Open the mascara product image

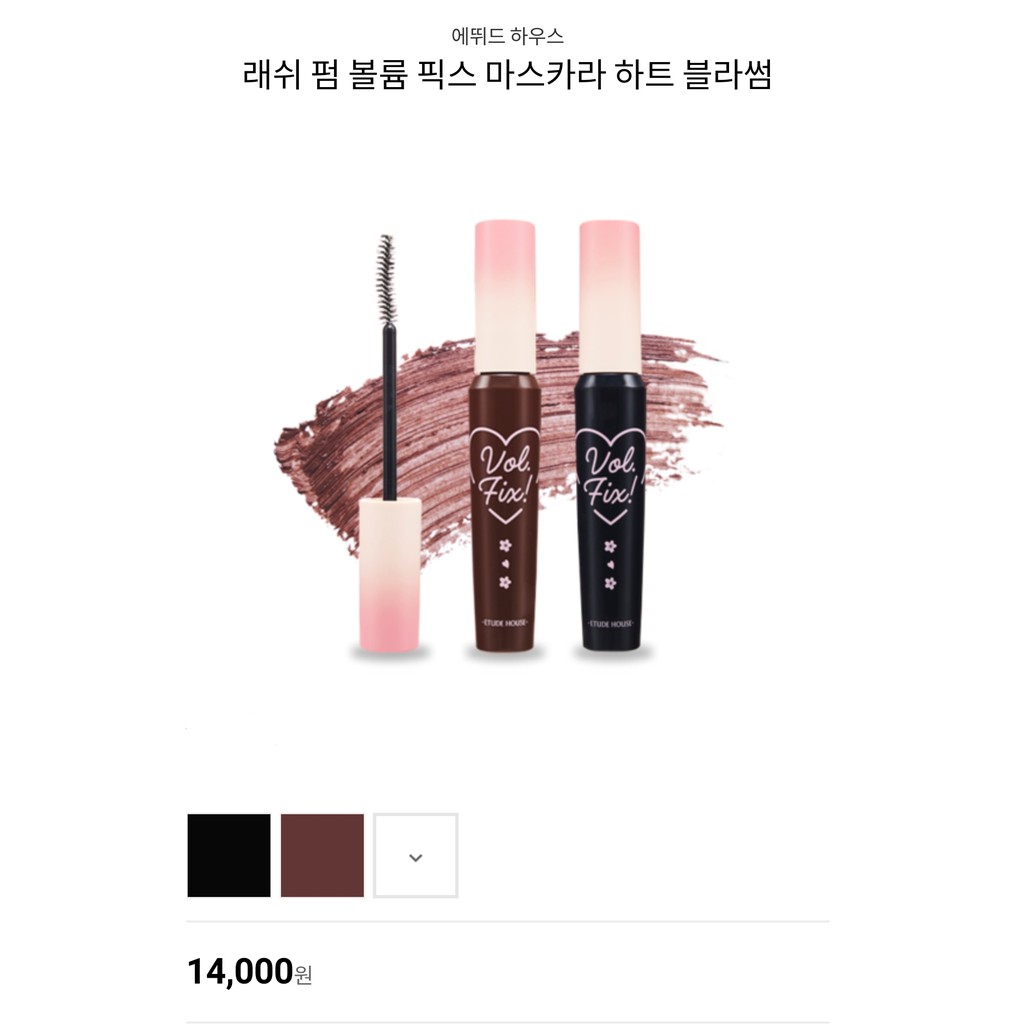502,439
